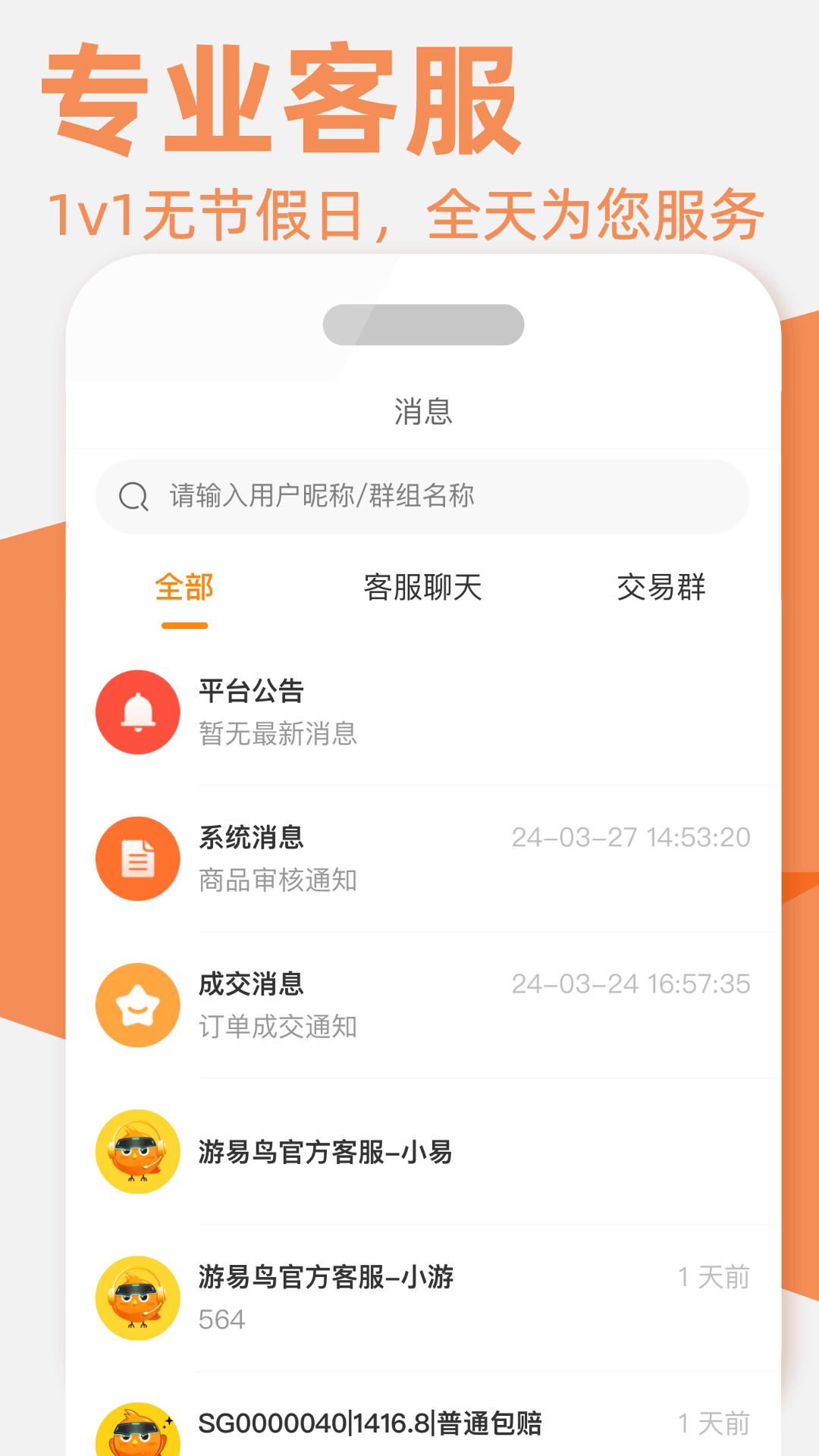The image size is (819, 1456).
Task: Click the 商品审核通知 message preview
Action: point(277,881)
